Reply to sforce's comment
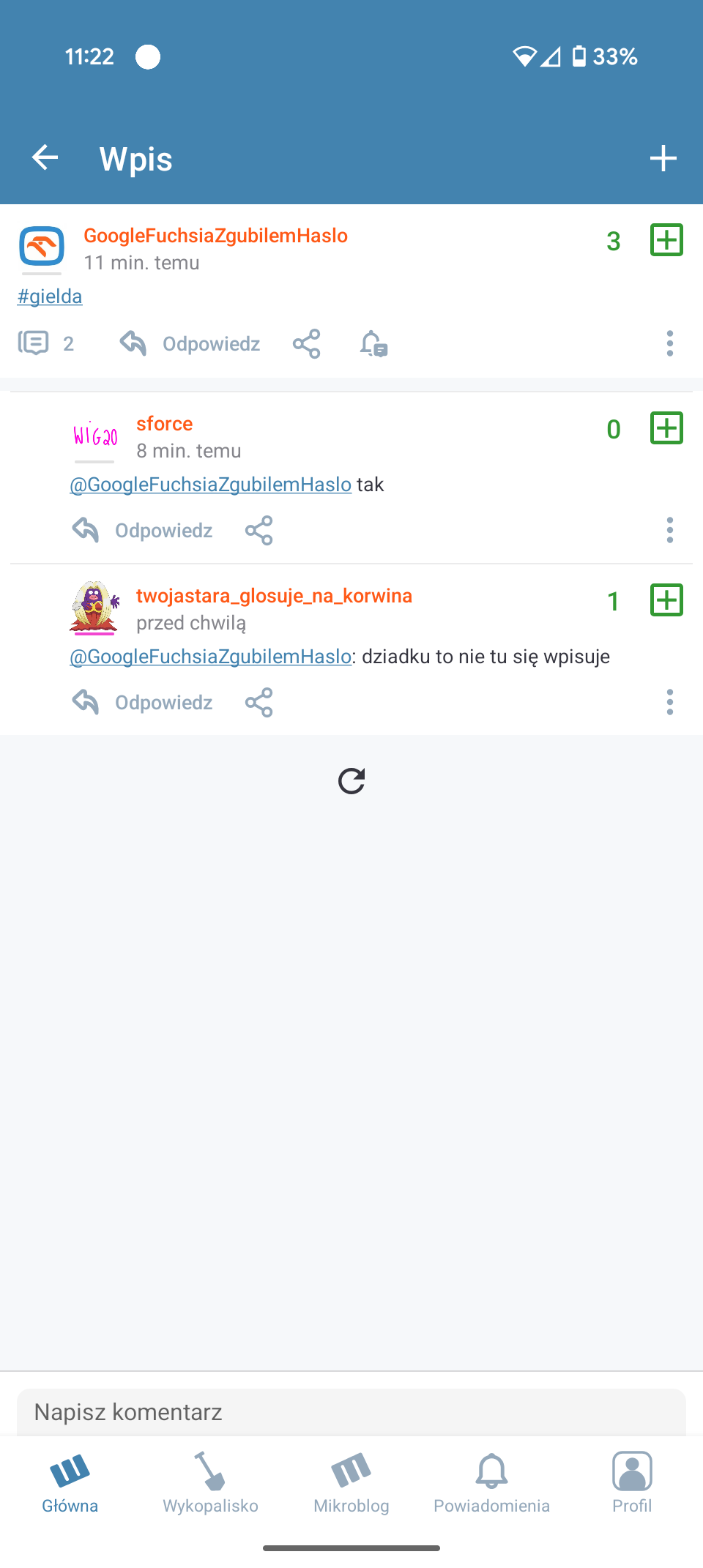Screen dimensions: 703x1568 pyautogui.click(x=144, y=530)
